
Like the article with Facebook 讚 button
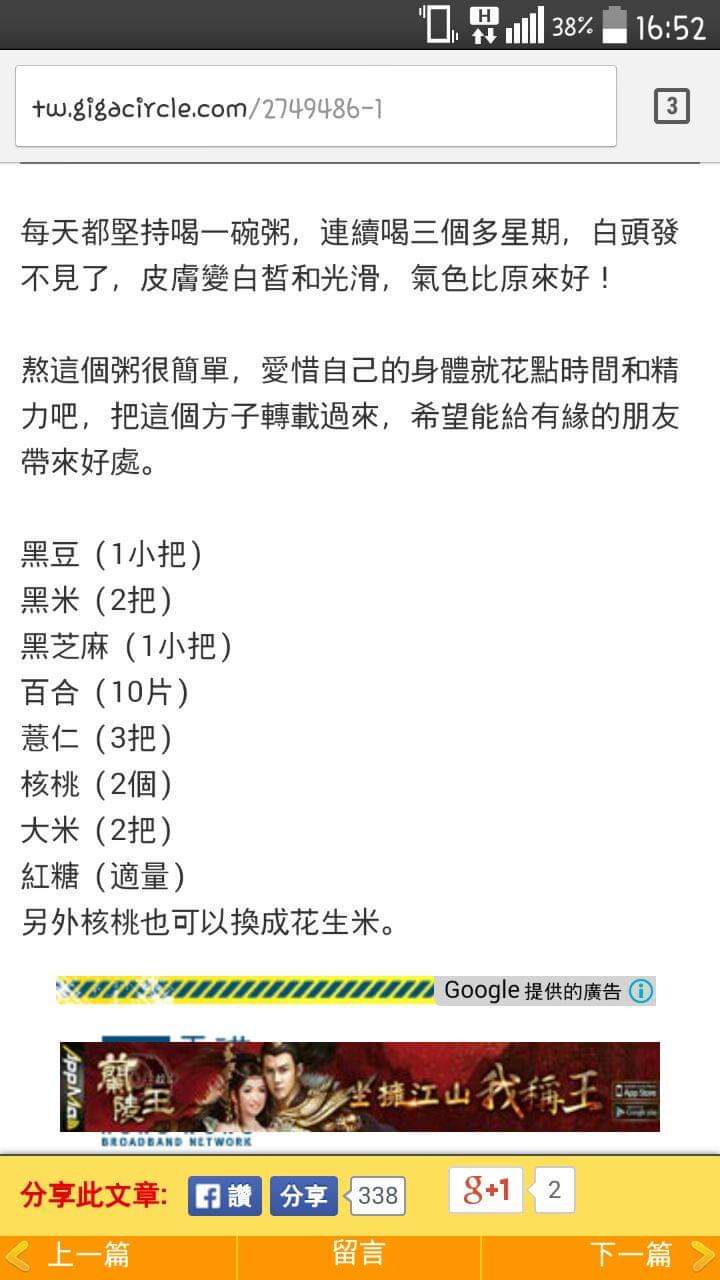click(x=225, y=1195)
